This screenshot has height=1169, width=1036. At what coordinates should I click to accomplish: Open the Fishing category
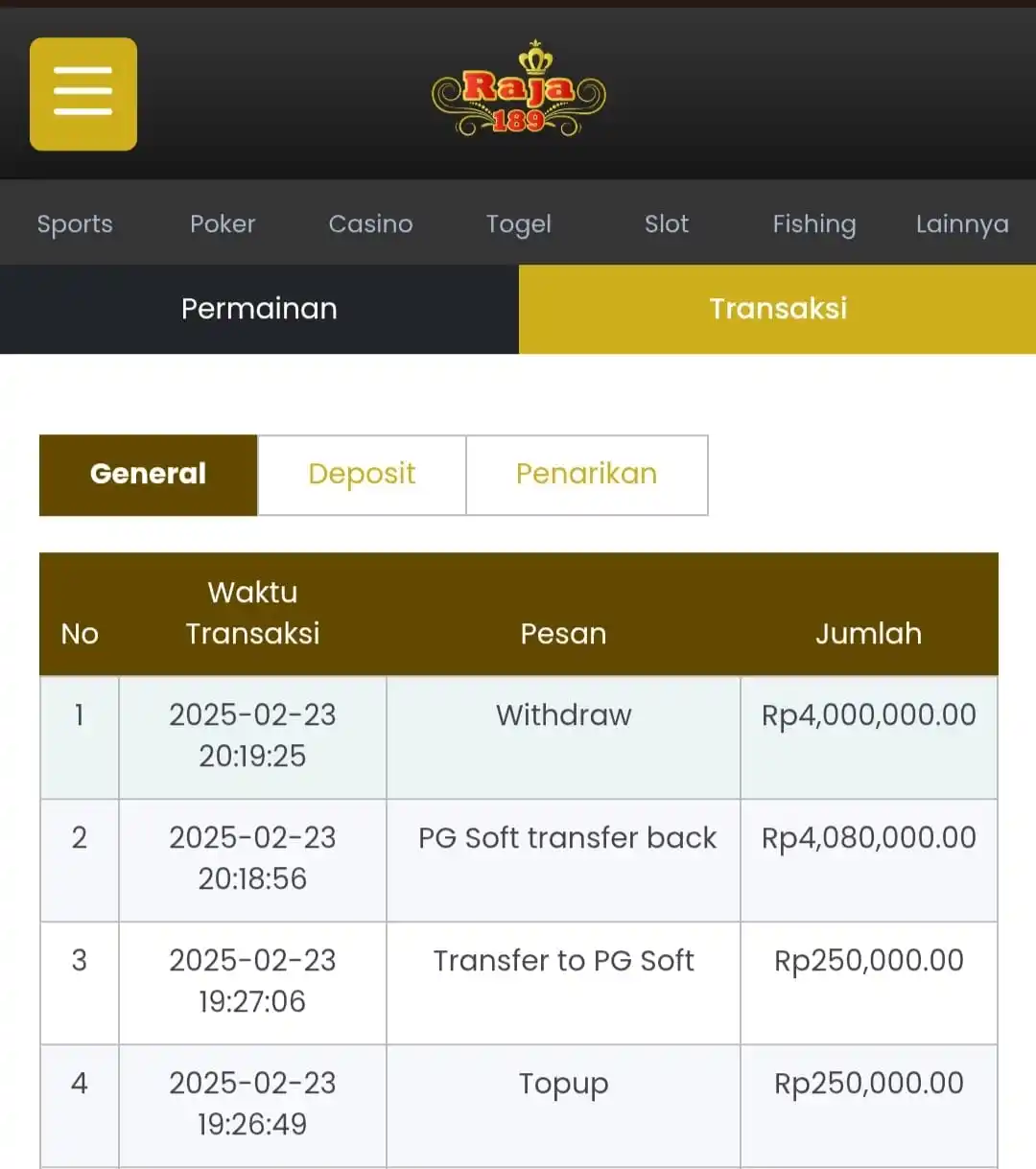click(813, 223)
